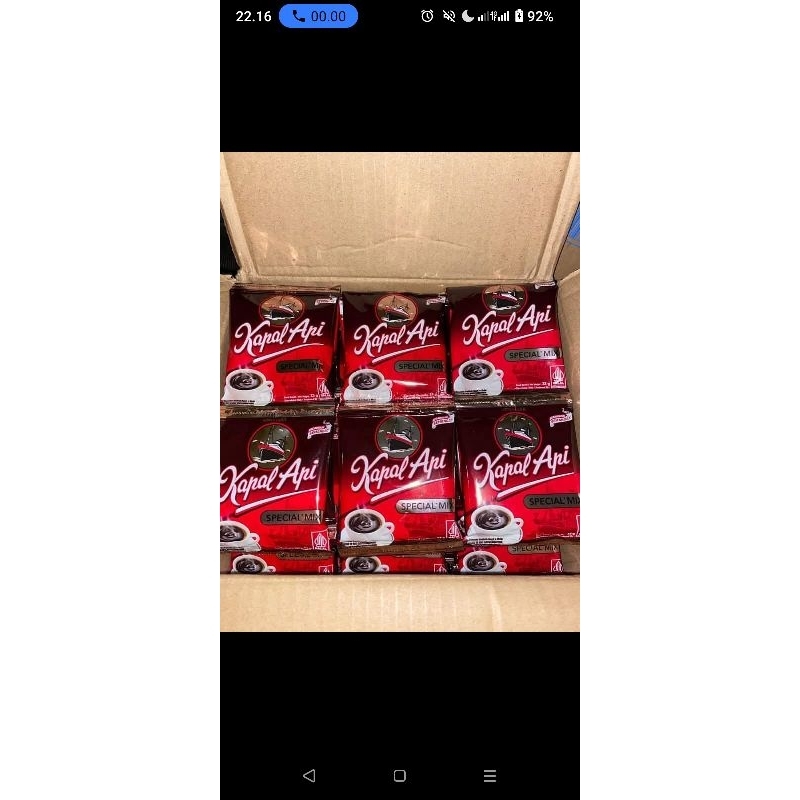Go back with the navigation back button
Screen dimensions: 800x800
pyautogui.click(x=309, y=776)
